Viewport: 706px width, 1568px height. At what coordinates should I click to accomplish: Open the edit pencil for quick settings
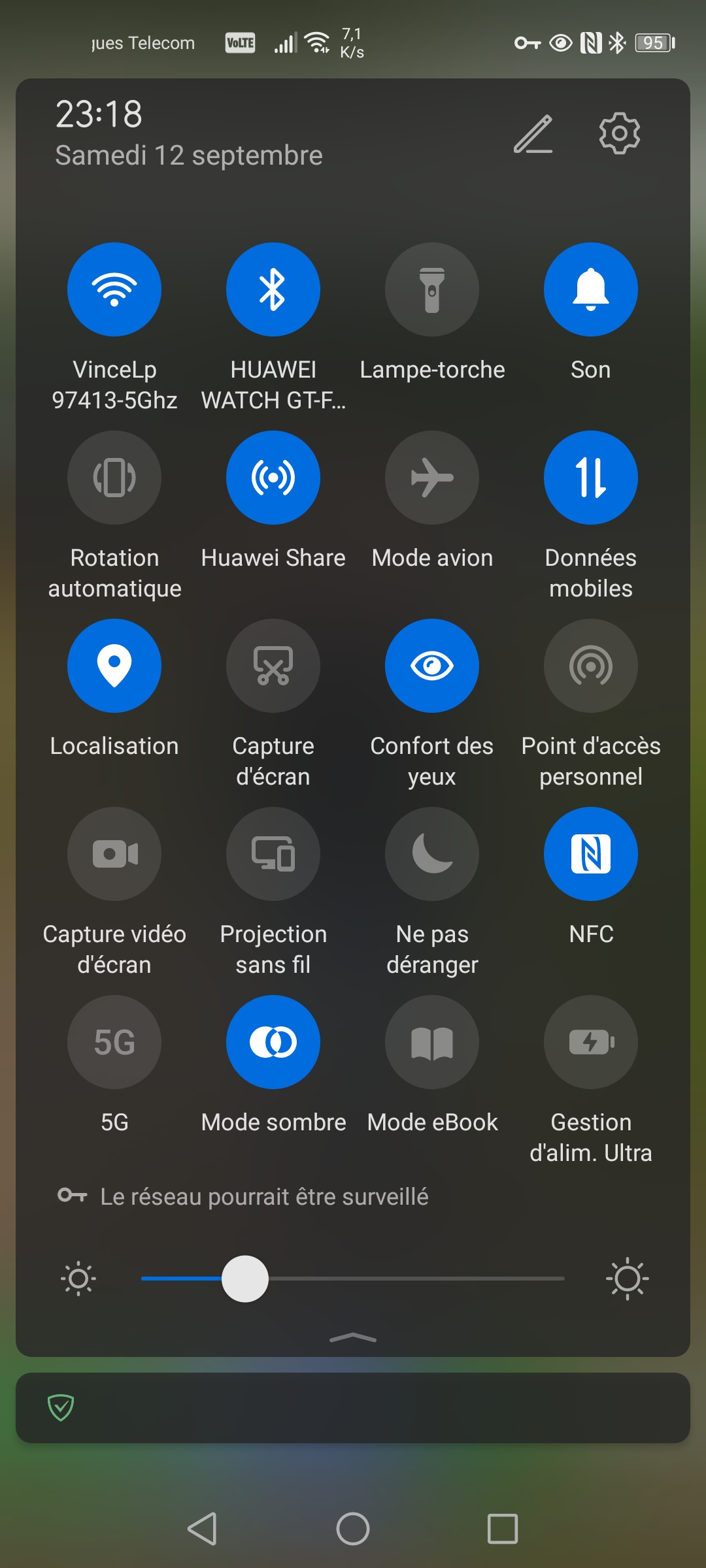point(533,134)
